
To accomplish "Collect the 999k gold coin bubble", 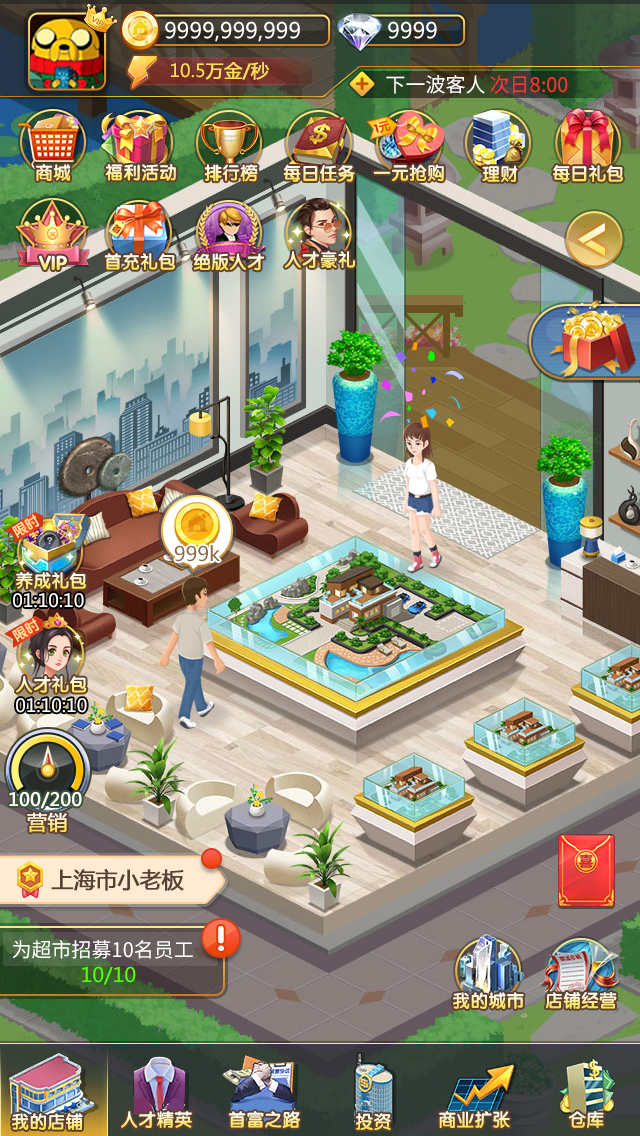I will [196, 532].
